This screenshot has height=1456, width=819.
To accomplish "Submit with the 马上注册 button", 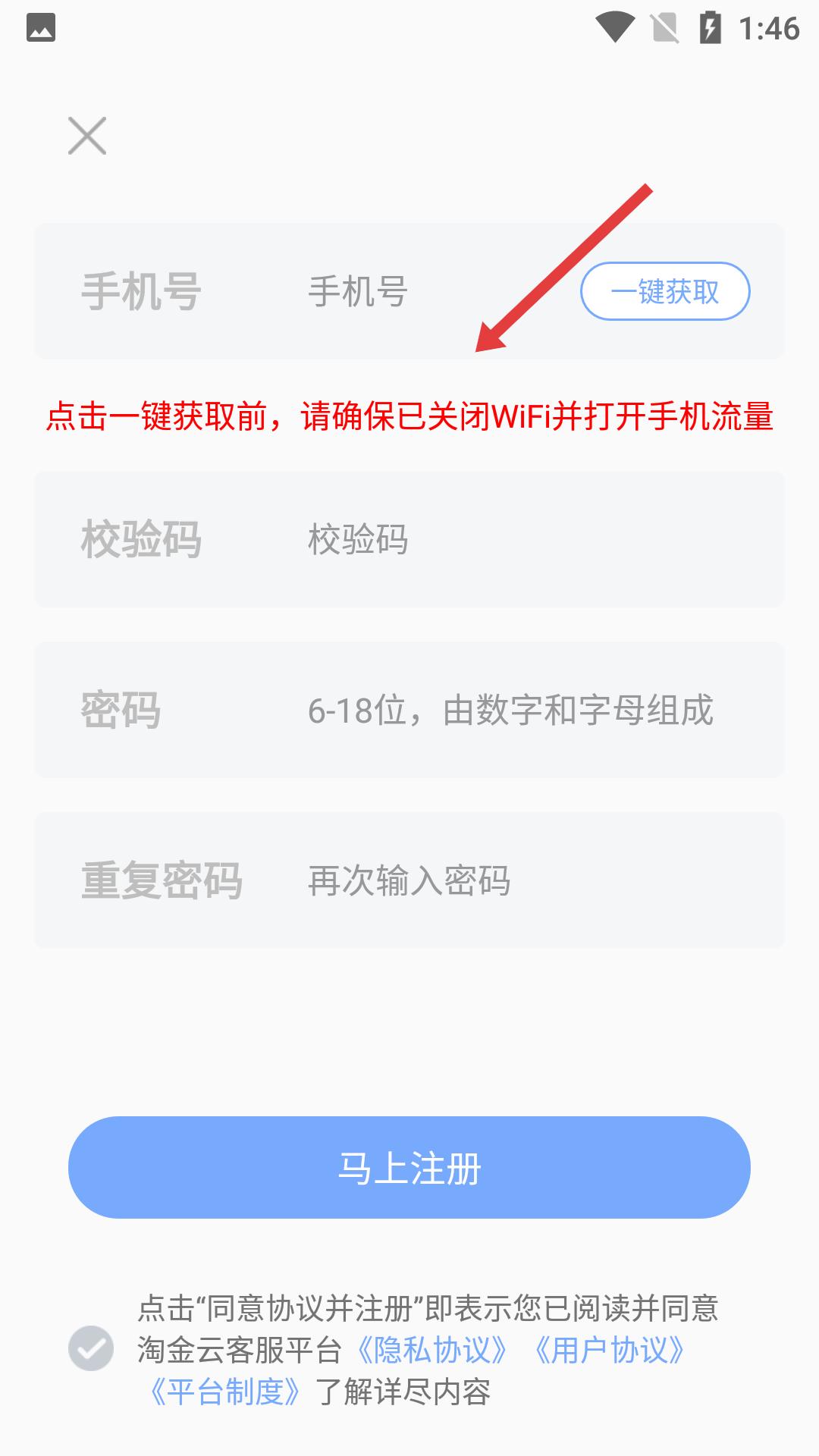I will pos(409,1167).
